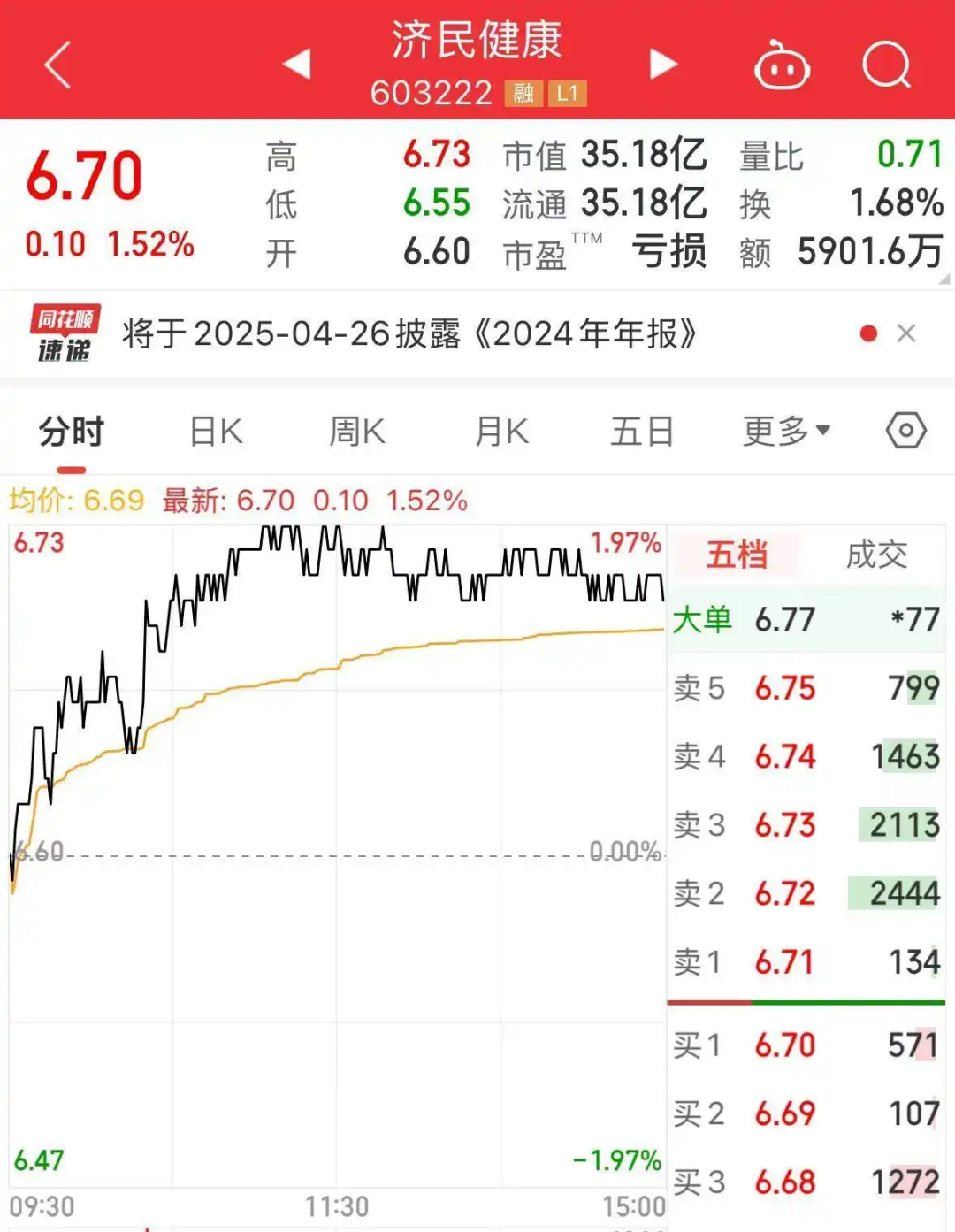Open the search icon
Viewport: 955px width, 1232px height.
[x=886, y=65]
